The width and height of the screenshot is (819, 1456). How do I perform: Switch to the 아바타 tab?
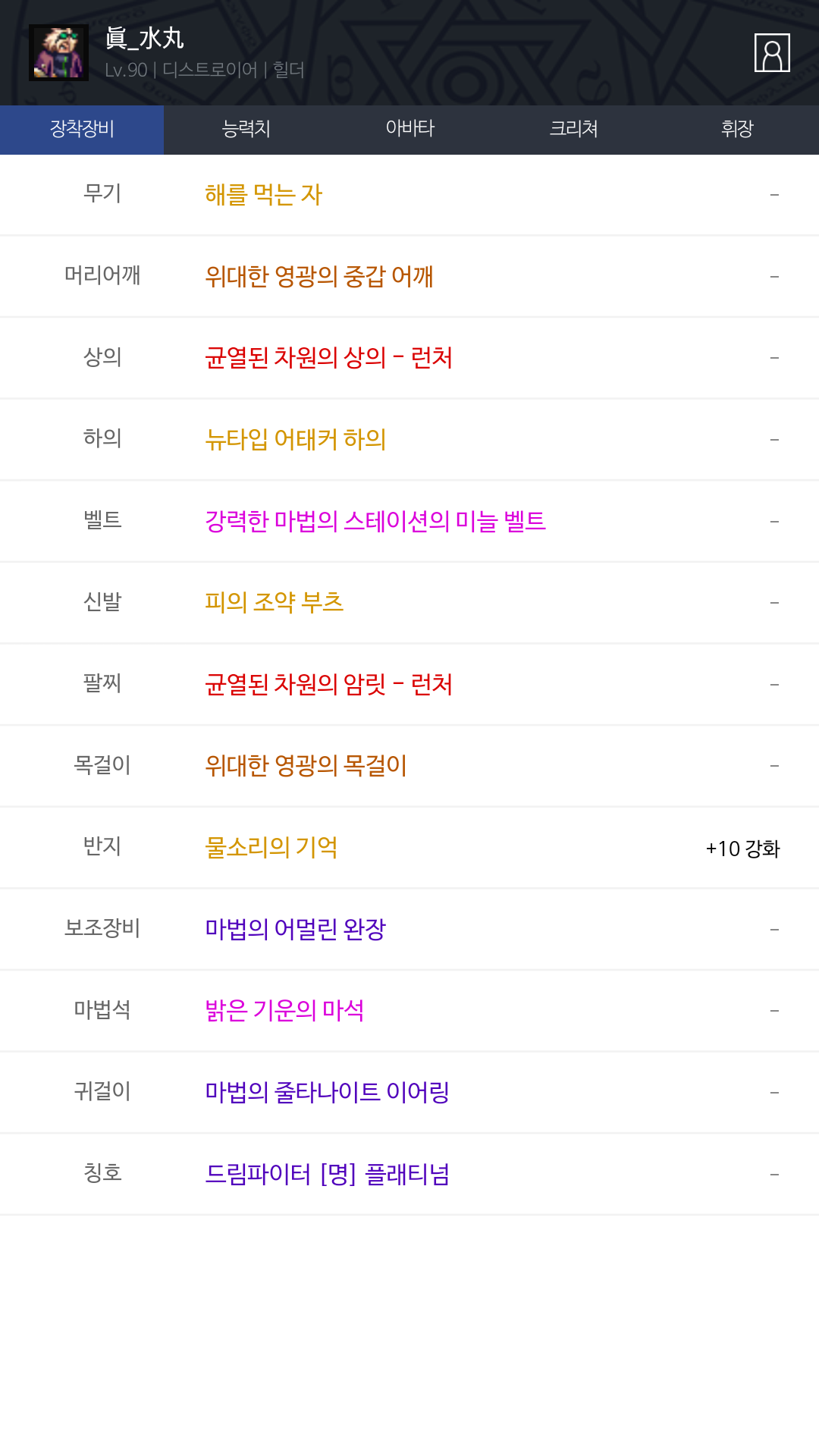409,129
